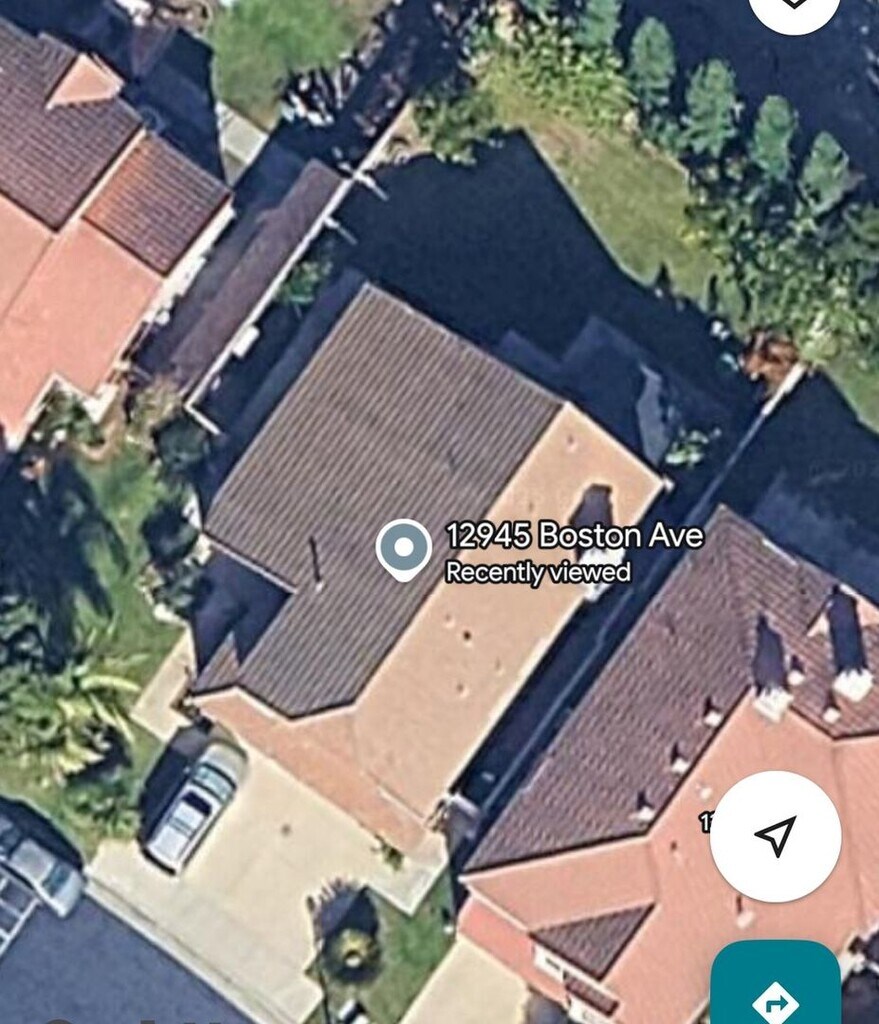Open the map layers button

(x=793, y=8)
